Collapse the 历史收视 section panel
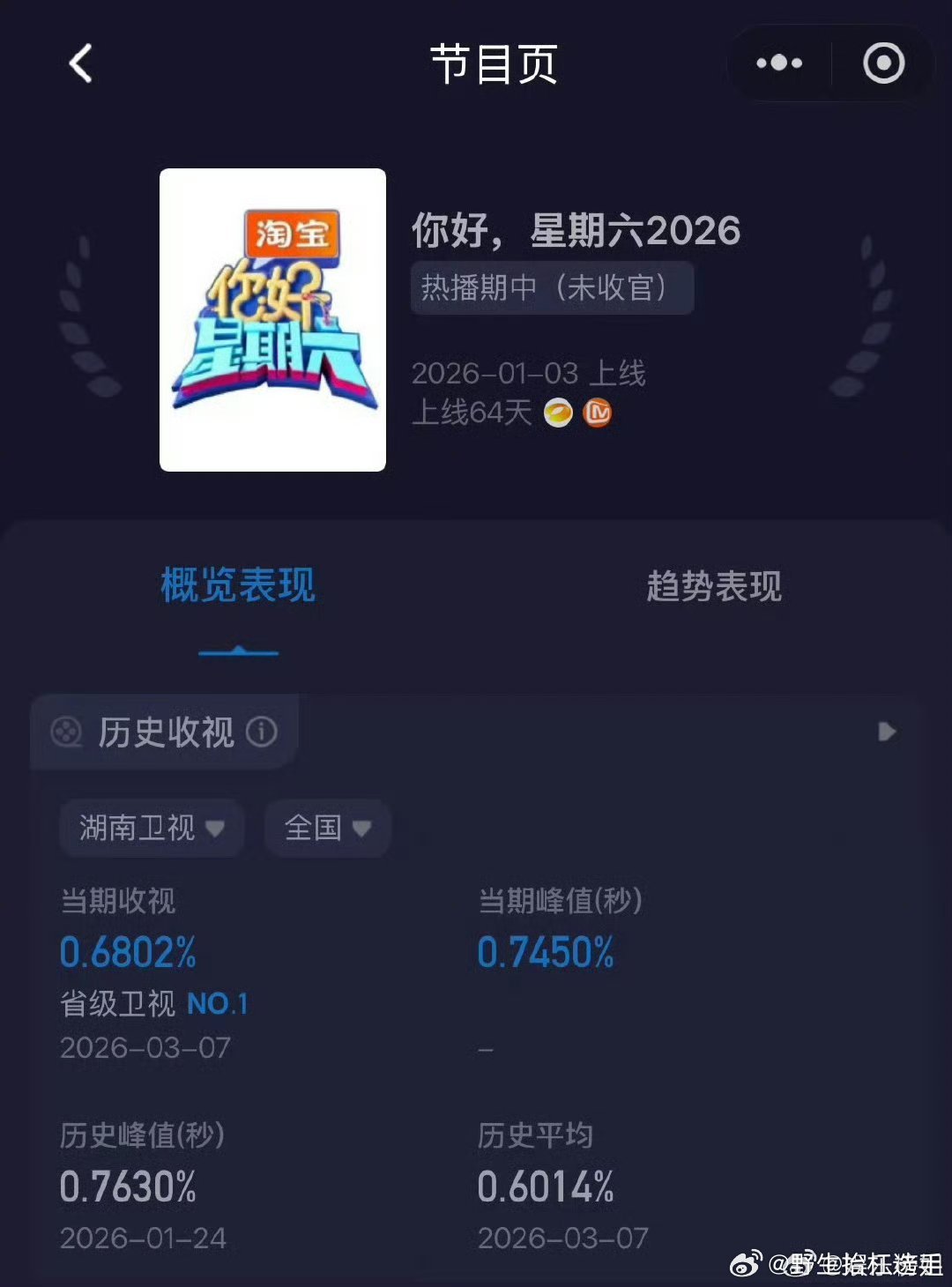952x1287 pixels. tap(163, 732)
